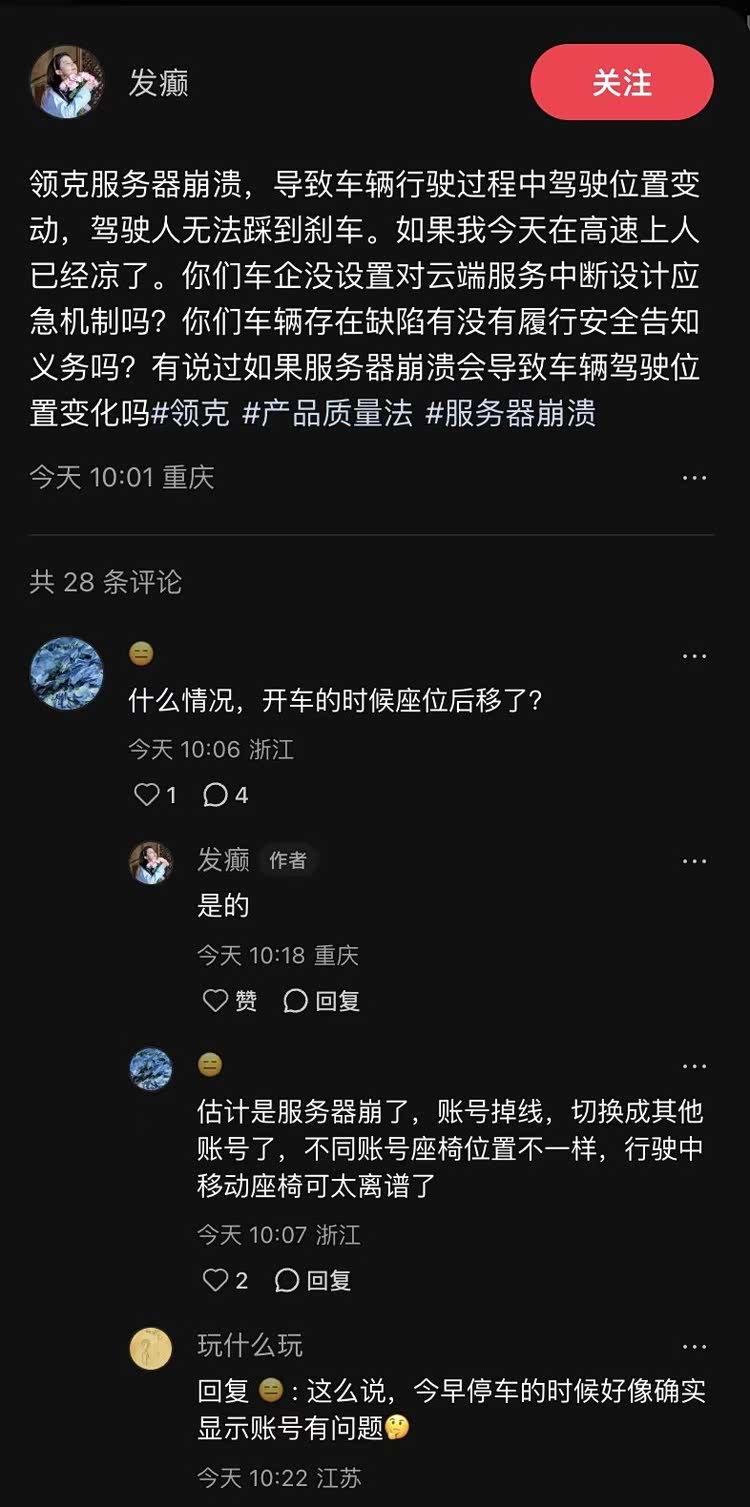Open more options for 玩什么玩's comment
Viewport: 750px width, 1507px height.
coord(694,1347)
